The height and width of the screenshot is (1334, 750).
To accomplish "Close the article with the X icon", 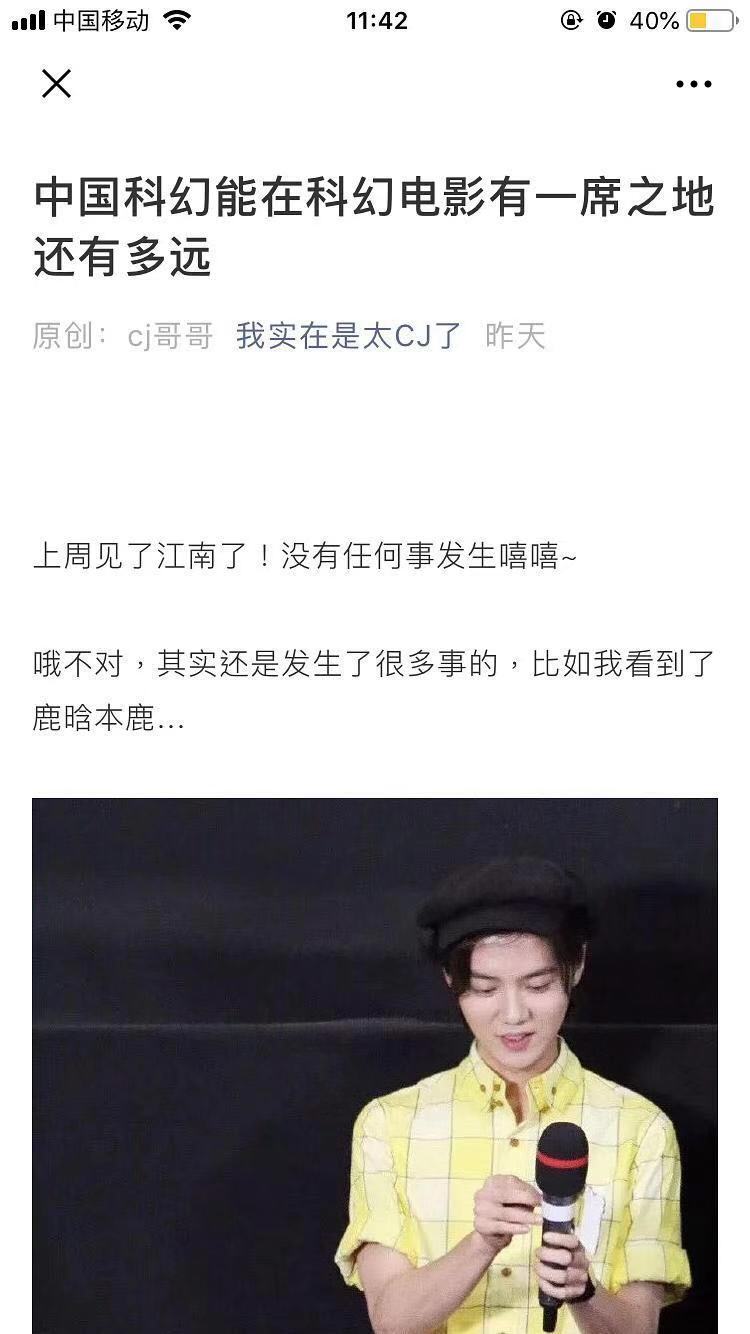I will pyautogui.click(x=57, y=84).
